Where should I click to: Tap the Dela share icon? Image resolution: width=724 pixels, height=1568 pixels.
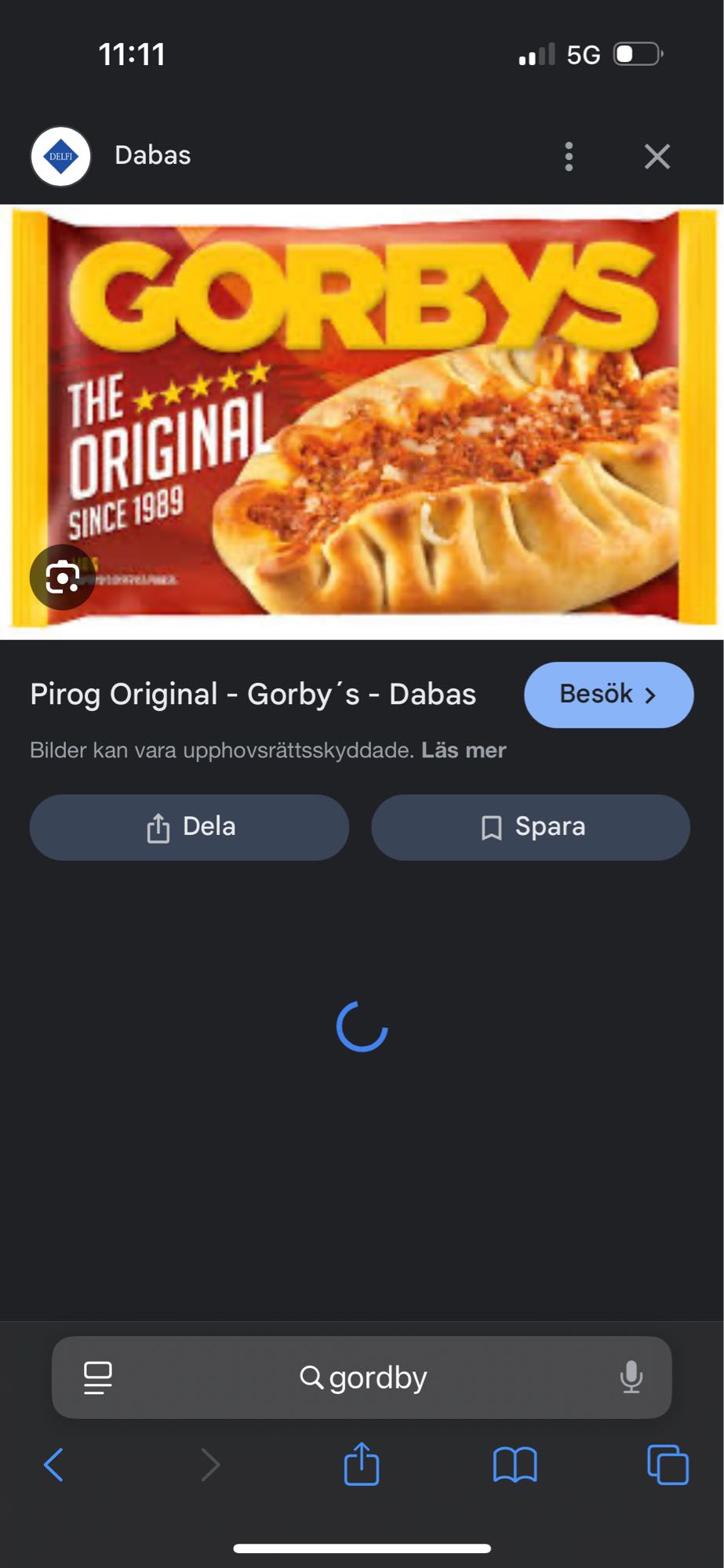pos(159,826)
